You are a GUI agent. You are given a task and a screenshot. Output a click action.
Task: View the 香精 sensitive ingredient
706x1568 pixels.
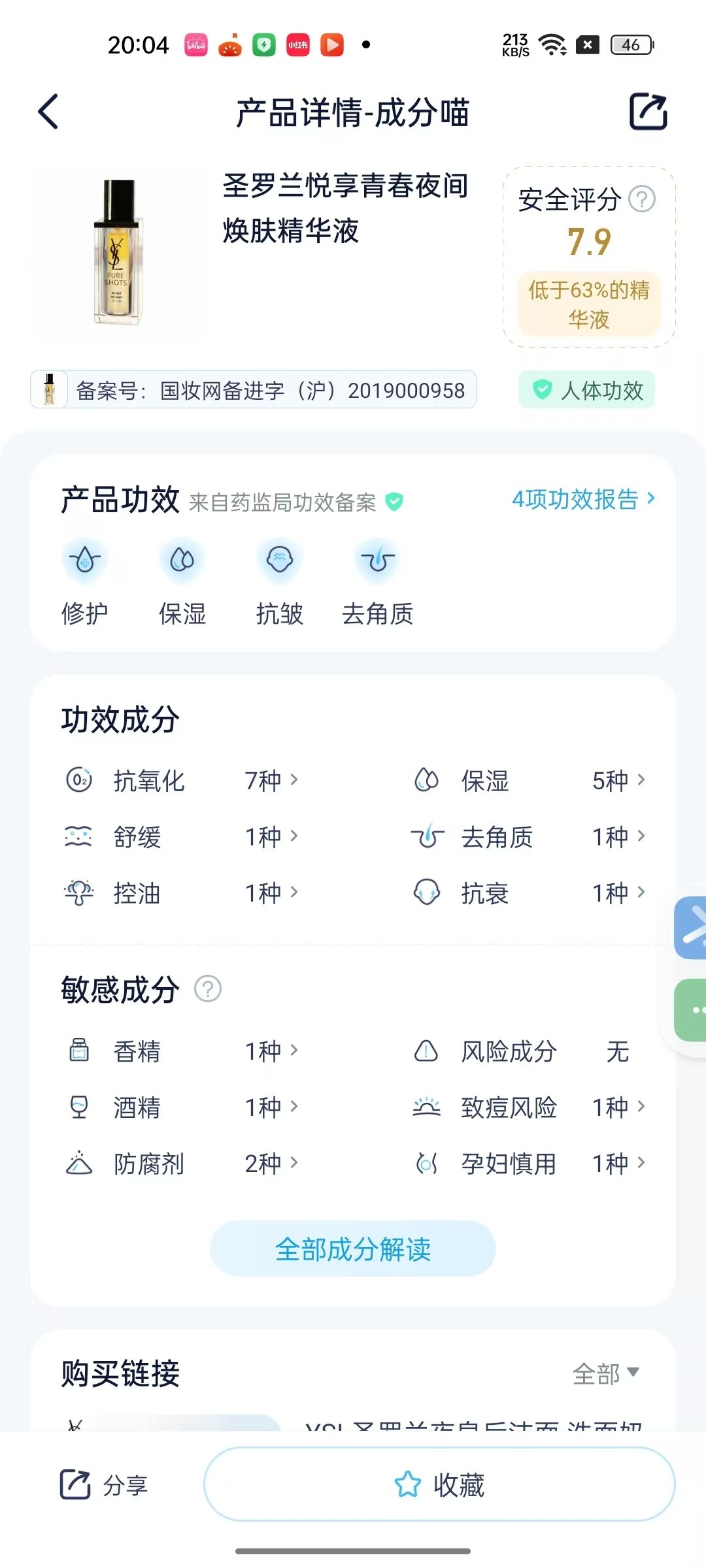pyautogui.click(x=271, y=1051)
